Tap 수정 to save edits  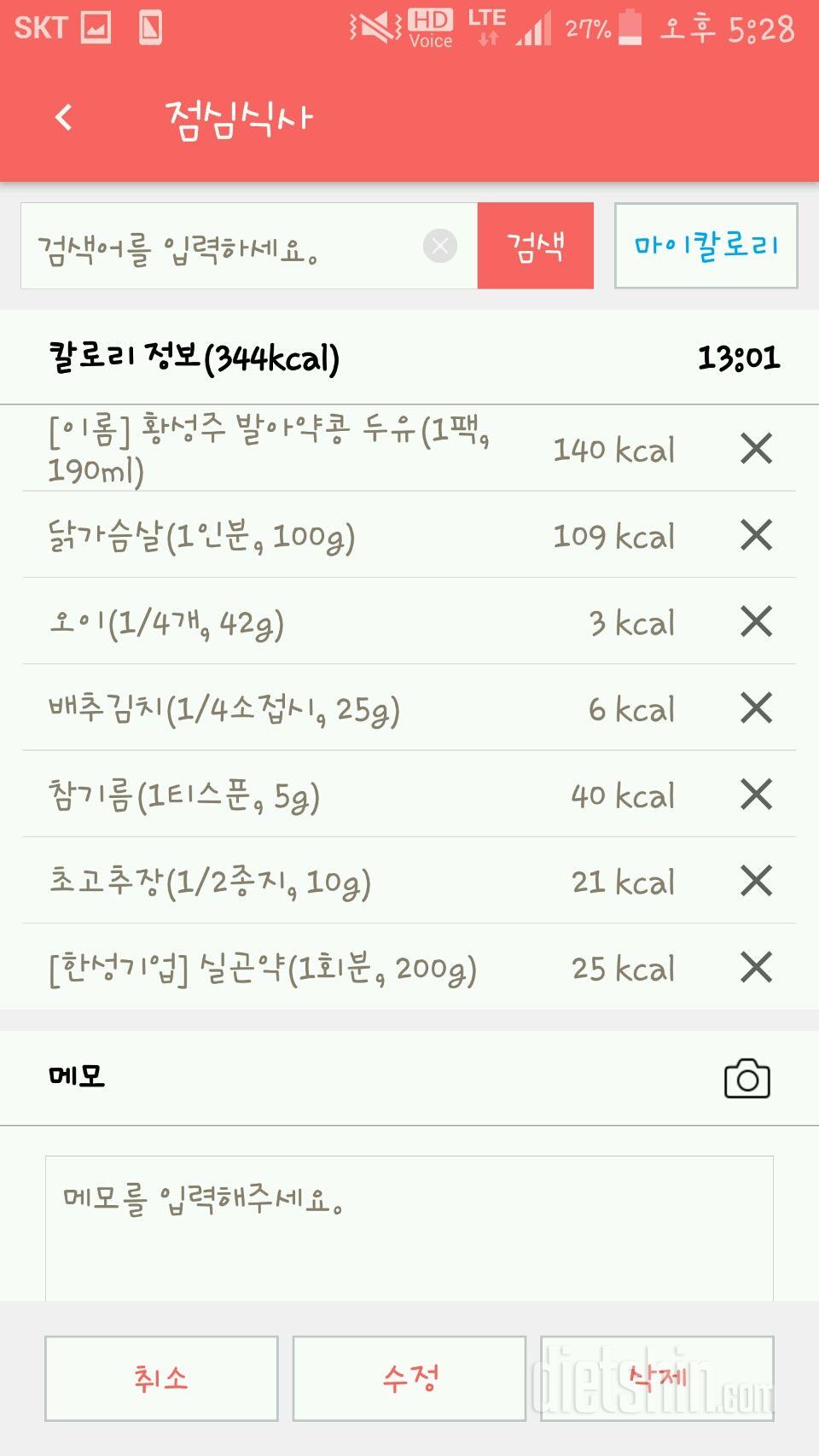tap(409, 1378)
